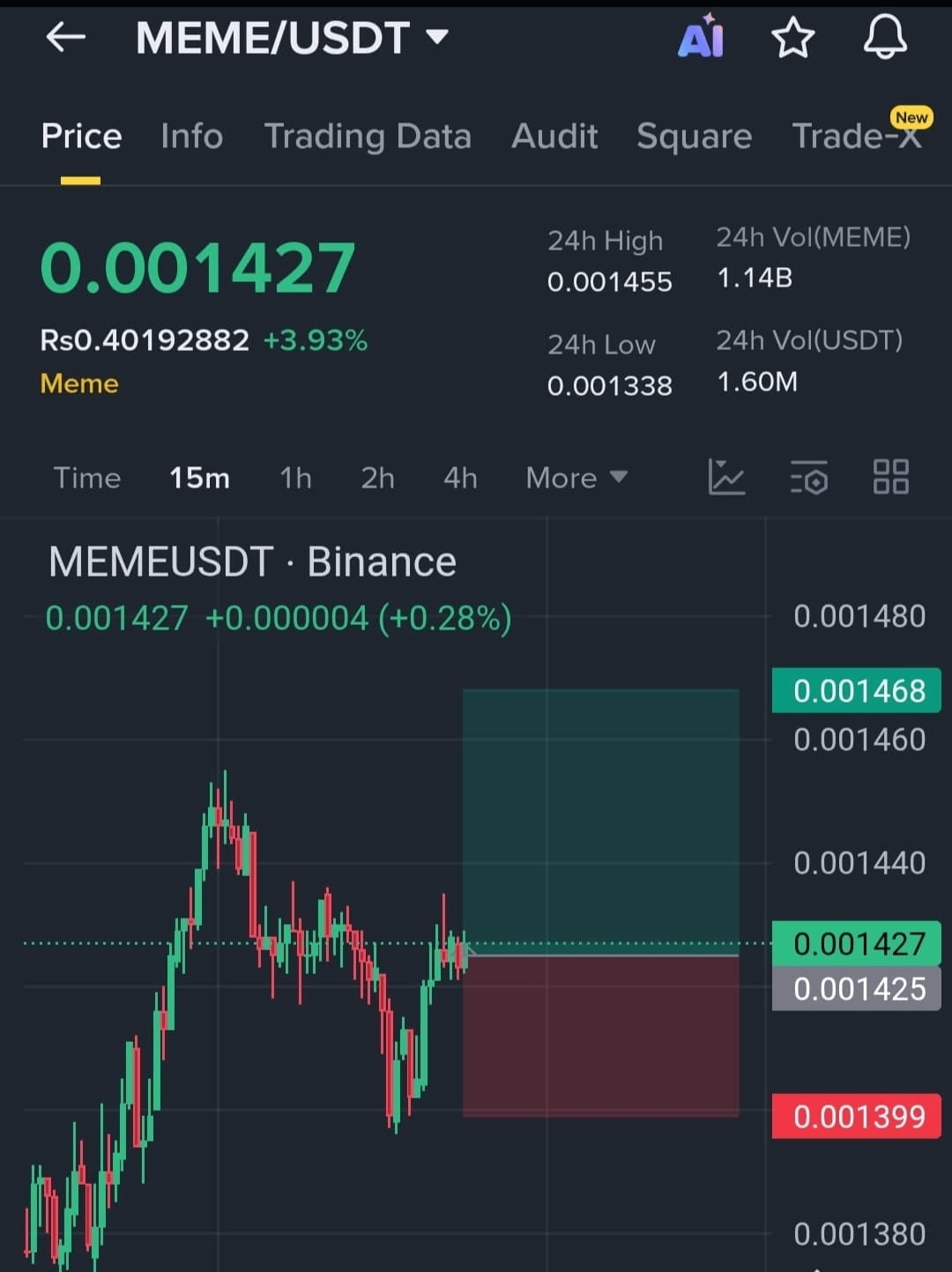Open chart drawing tools icon

tap(726, 477)
